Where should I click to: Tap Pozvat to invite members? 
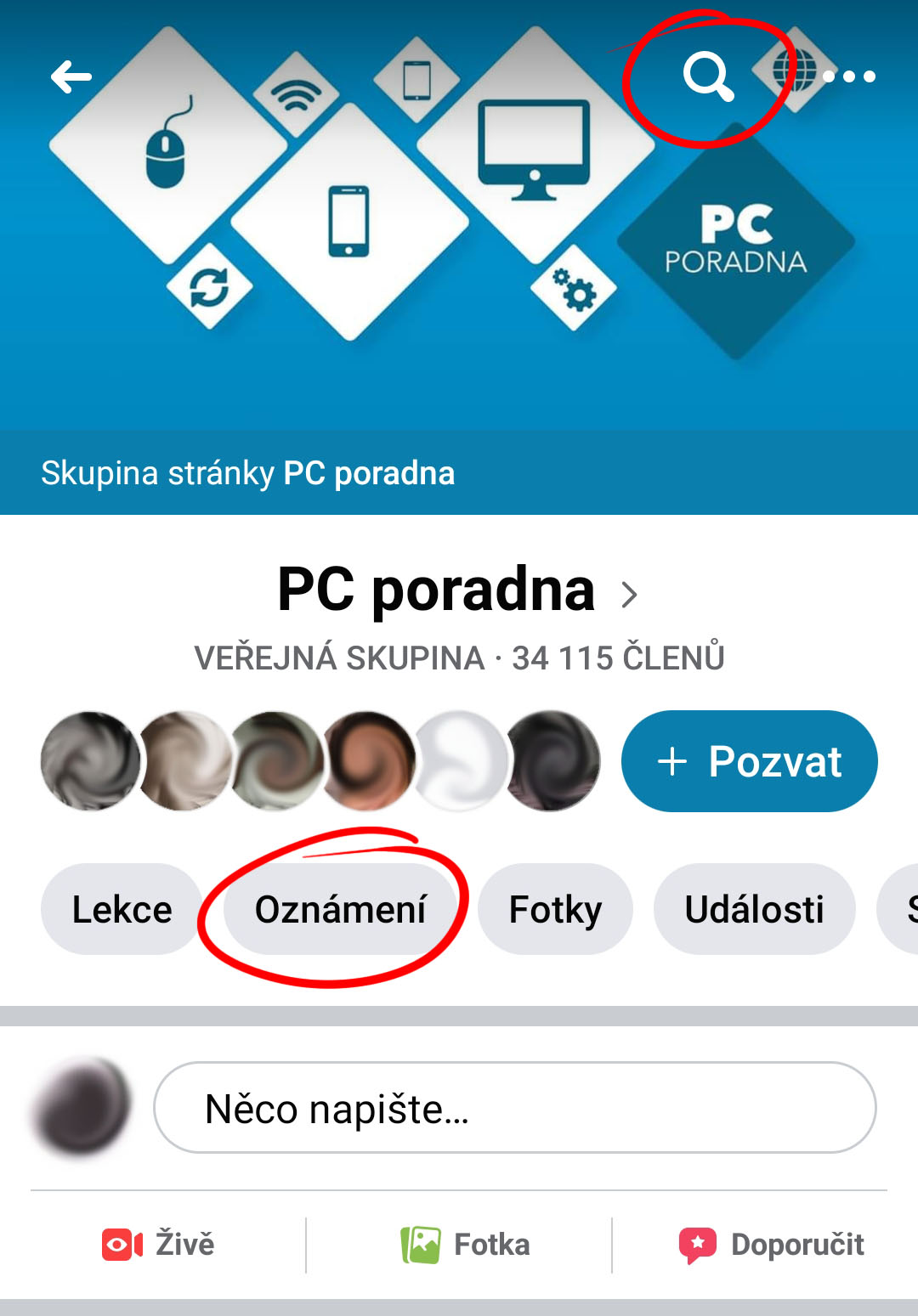coord(749,761)
